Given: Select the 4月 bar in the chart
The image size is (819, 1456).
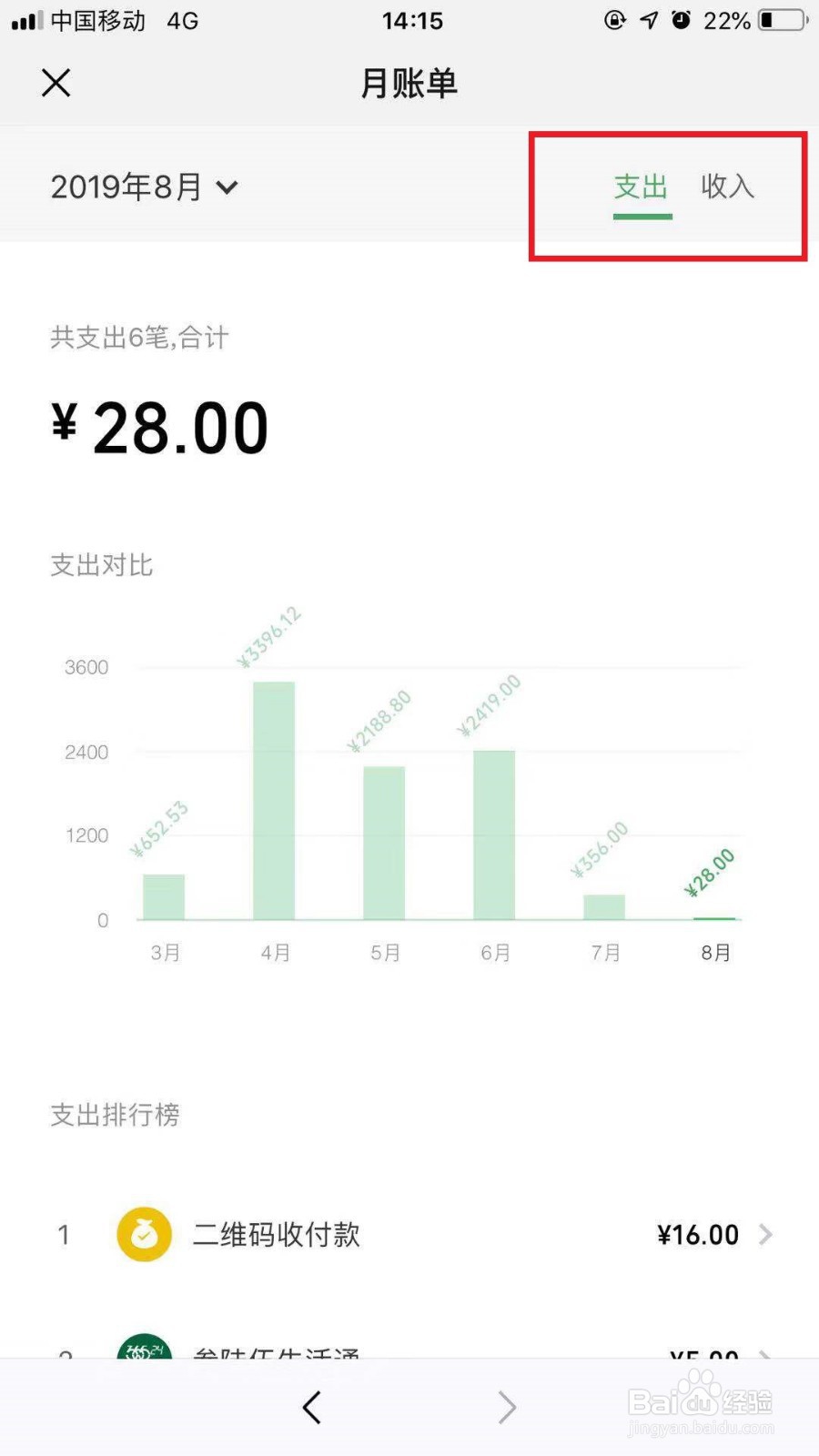Looking at the screenshot, I should point(274,800).
